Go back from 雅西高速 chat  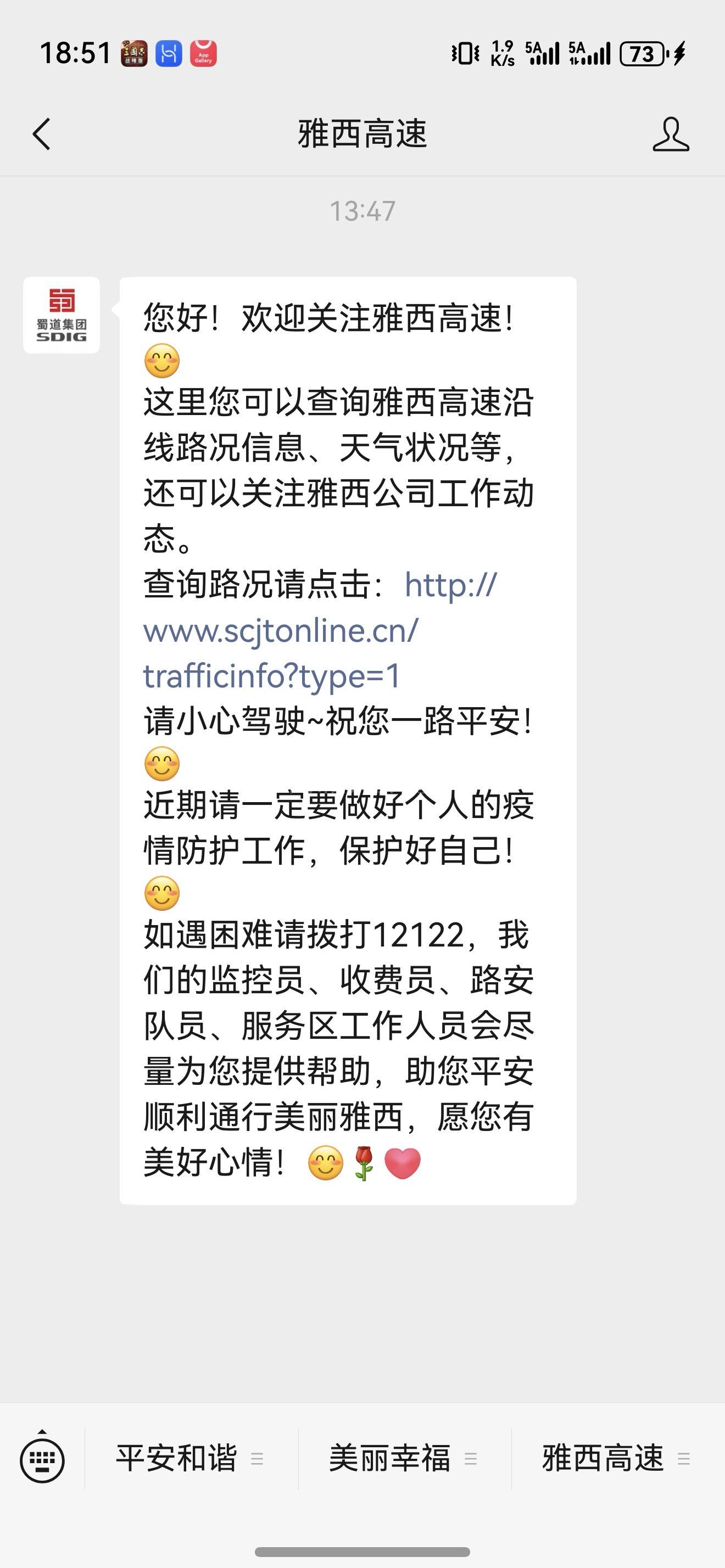41,134
